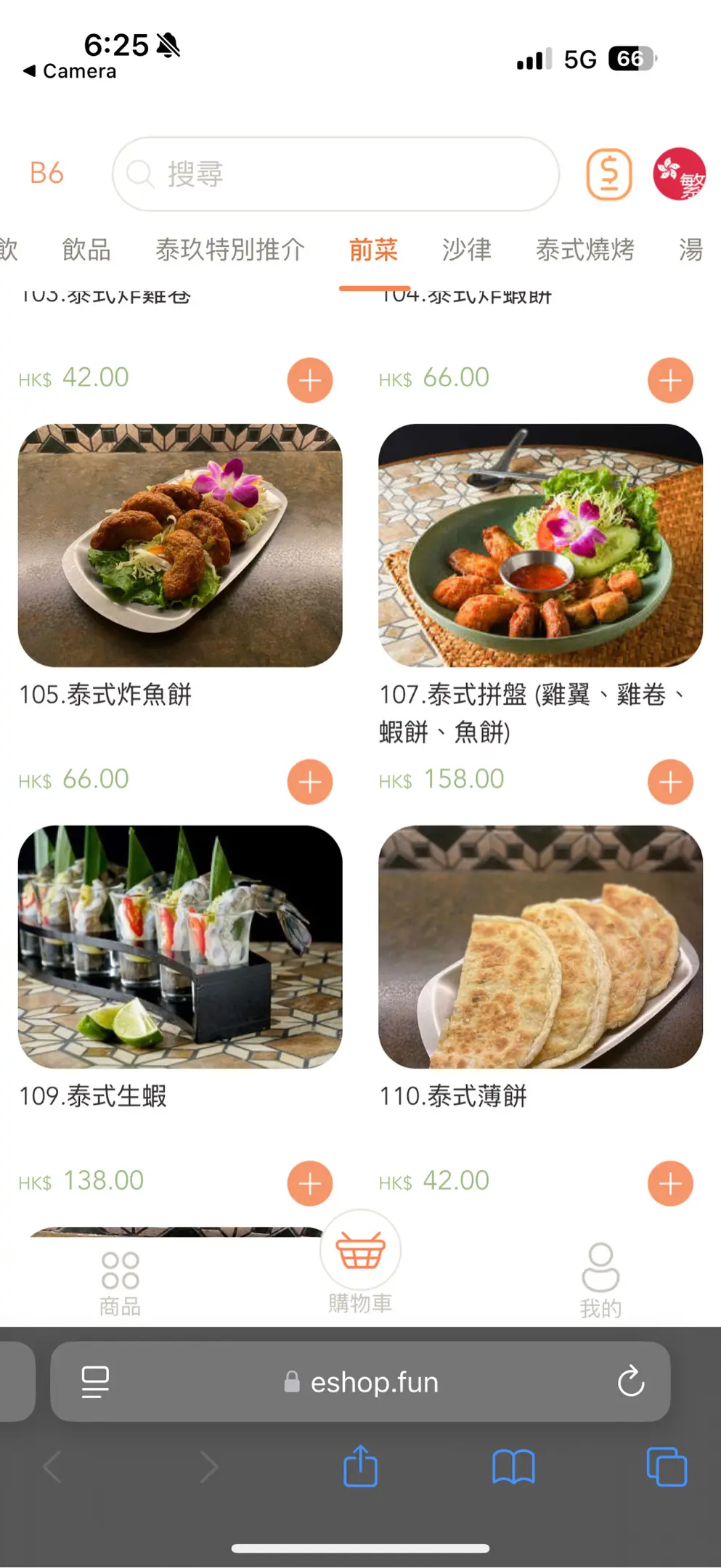
Task: Open the 109.泰式生蝦 product image
Action: [x=180, y=947]
